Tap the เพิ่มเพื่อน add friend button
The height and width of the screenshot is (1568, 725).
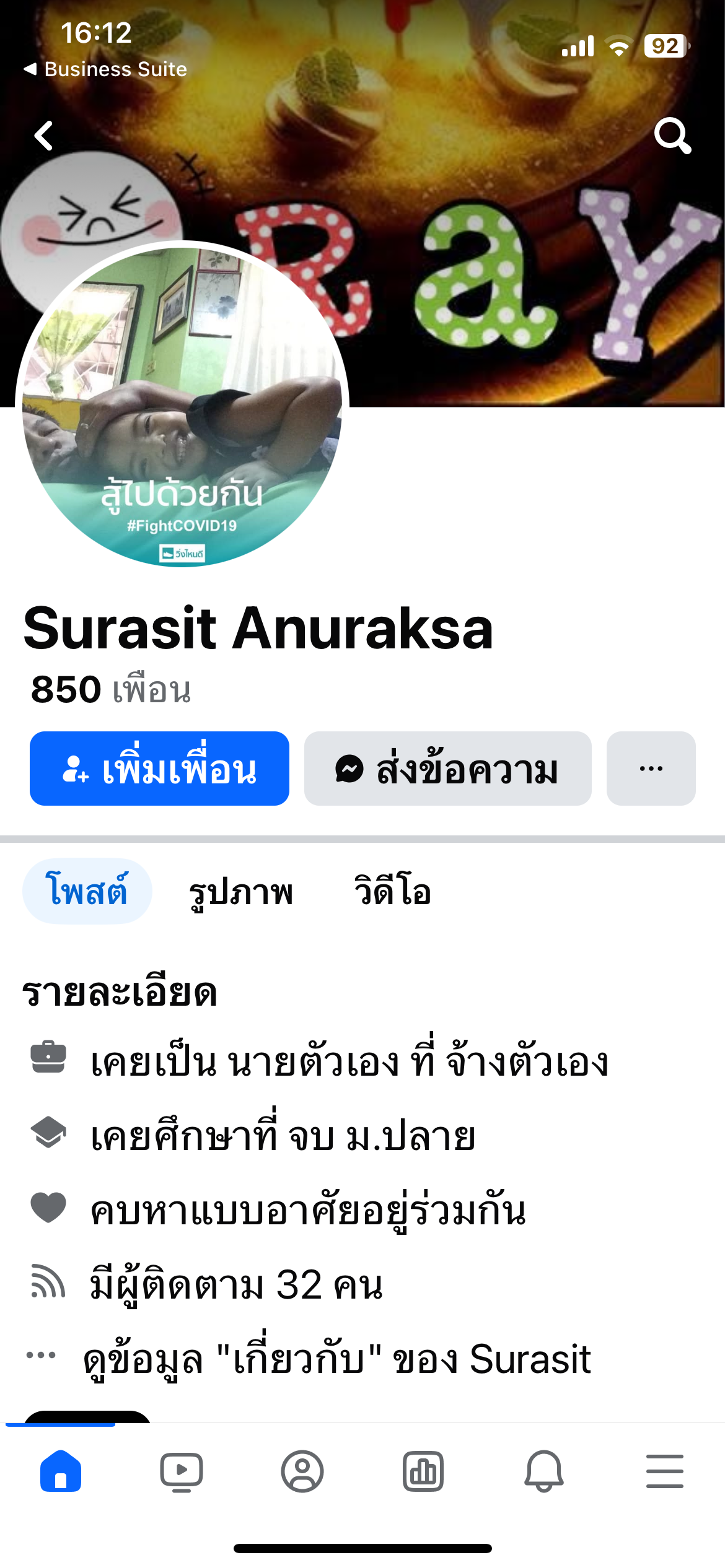(159, 769)
